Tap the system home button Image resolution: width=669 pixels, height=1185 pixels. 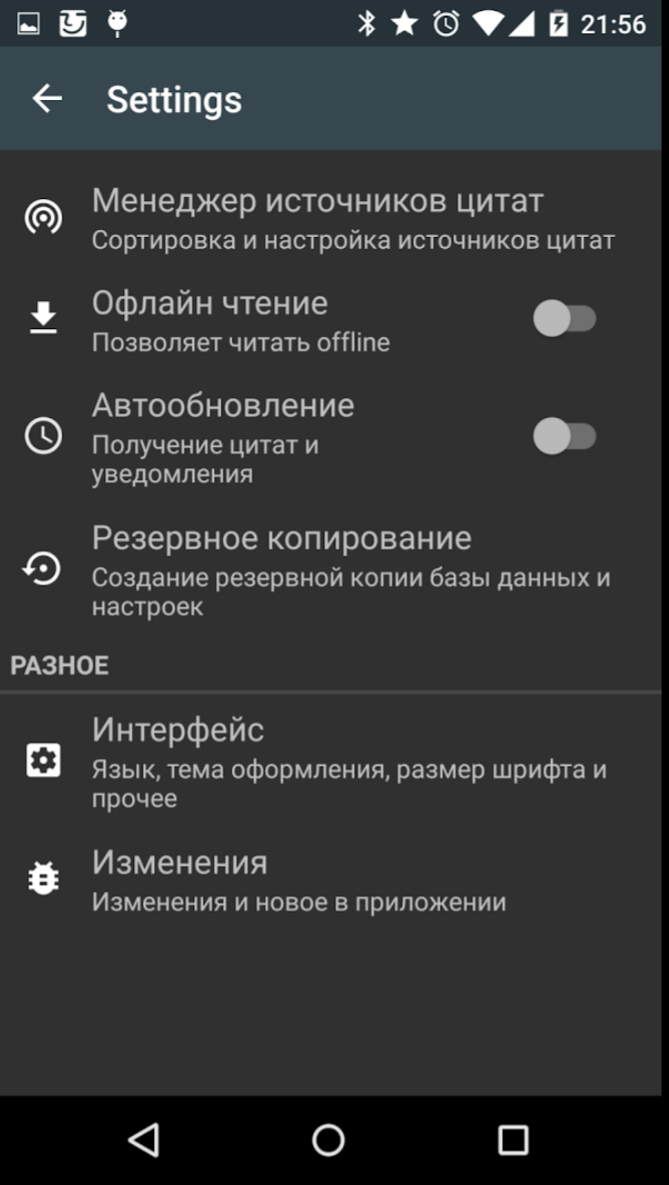click(x=328, y=1139)
